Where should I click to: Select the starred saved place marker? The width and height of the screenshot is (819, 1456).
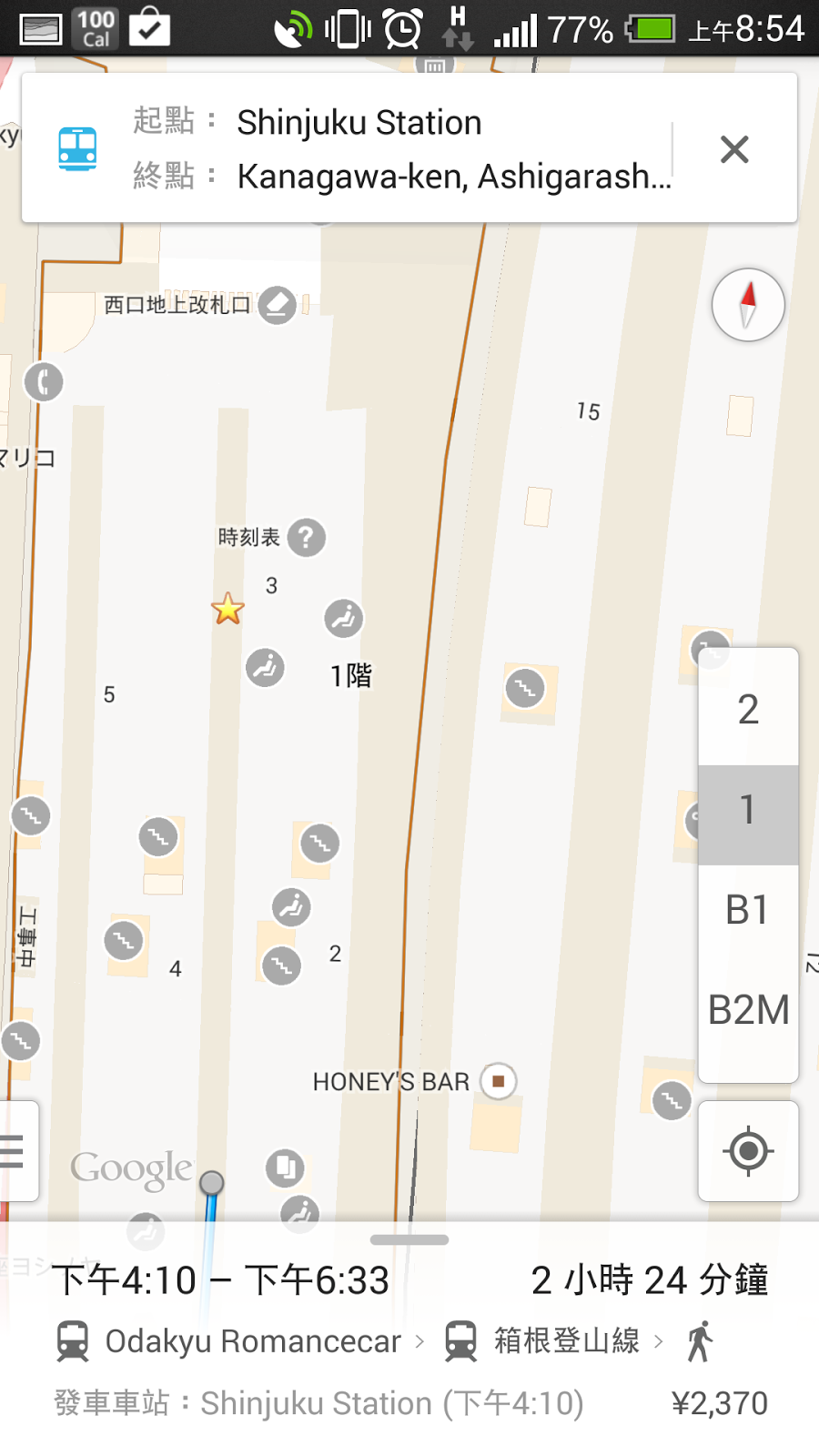pos(227,609)
